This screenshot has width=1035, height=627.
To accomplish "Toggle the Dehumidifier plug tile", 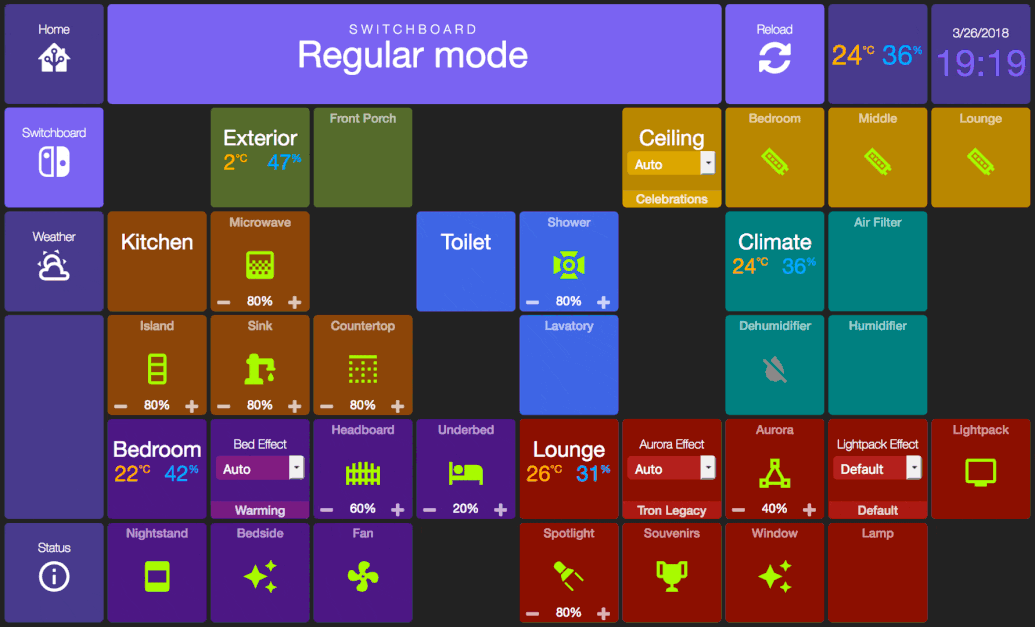I will point(774,369).
